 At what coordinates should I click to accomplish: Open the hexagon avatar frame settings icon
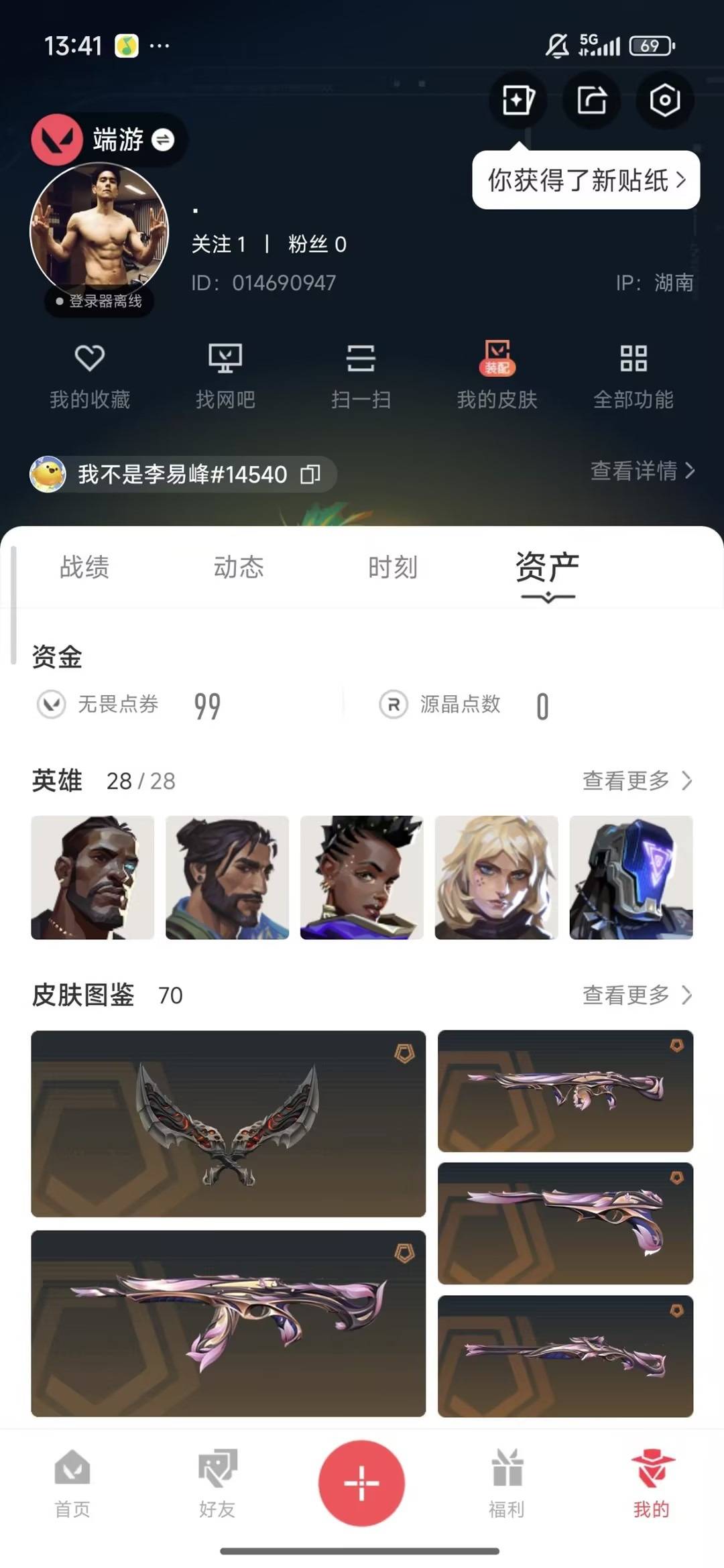coord(663,99)
